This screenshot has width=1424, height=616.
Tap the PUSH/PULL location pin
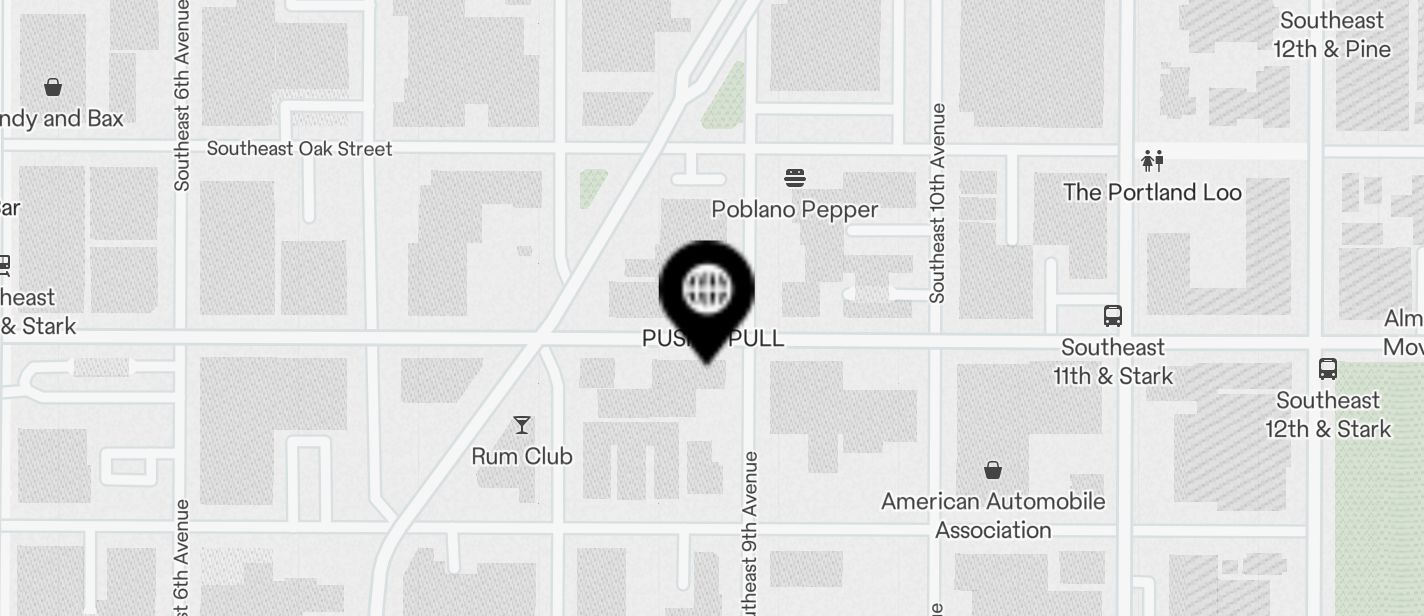click(x=706, y=292)
